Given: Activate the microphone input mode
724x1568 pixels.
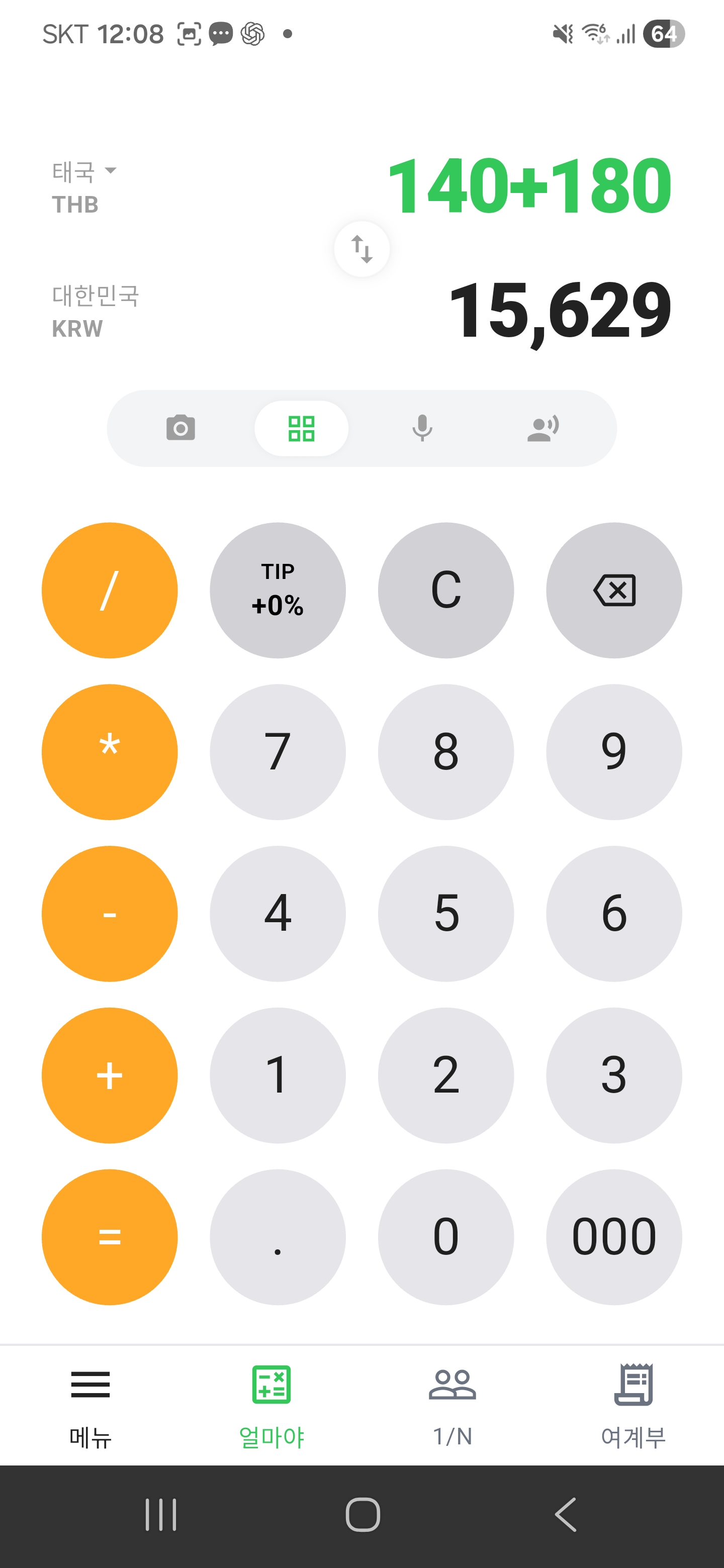Looking at the screenshot, I should coord(423,429).
